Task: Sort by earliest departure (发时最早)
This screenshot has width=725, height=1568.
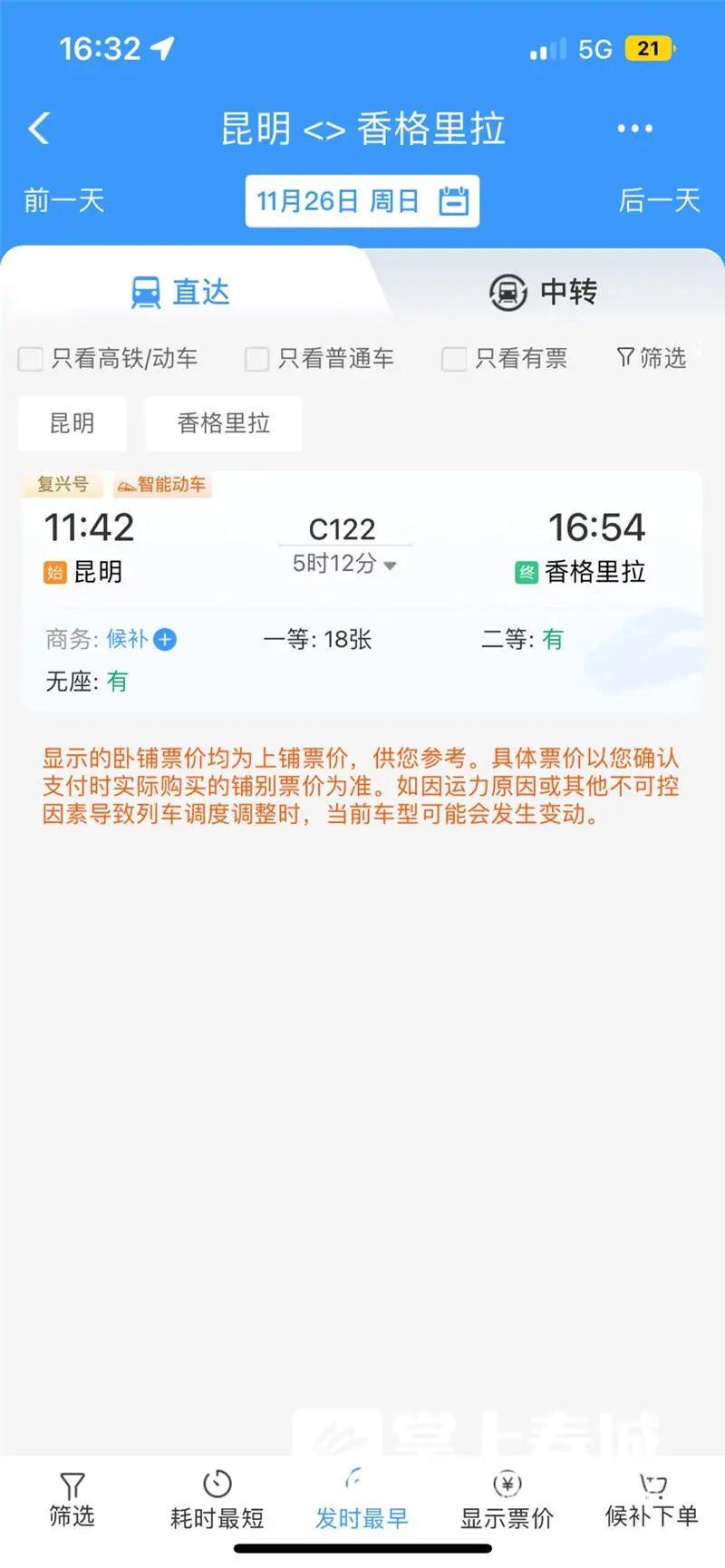Action: click(362, 1501)
